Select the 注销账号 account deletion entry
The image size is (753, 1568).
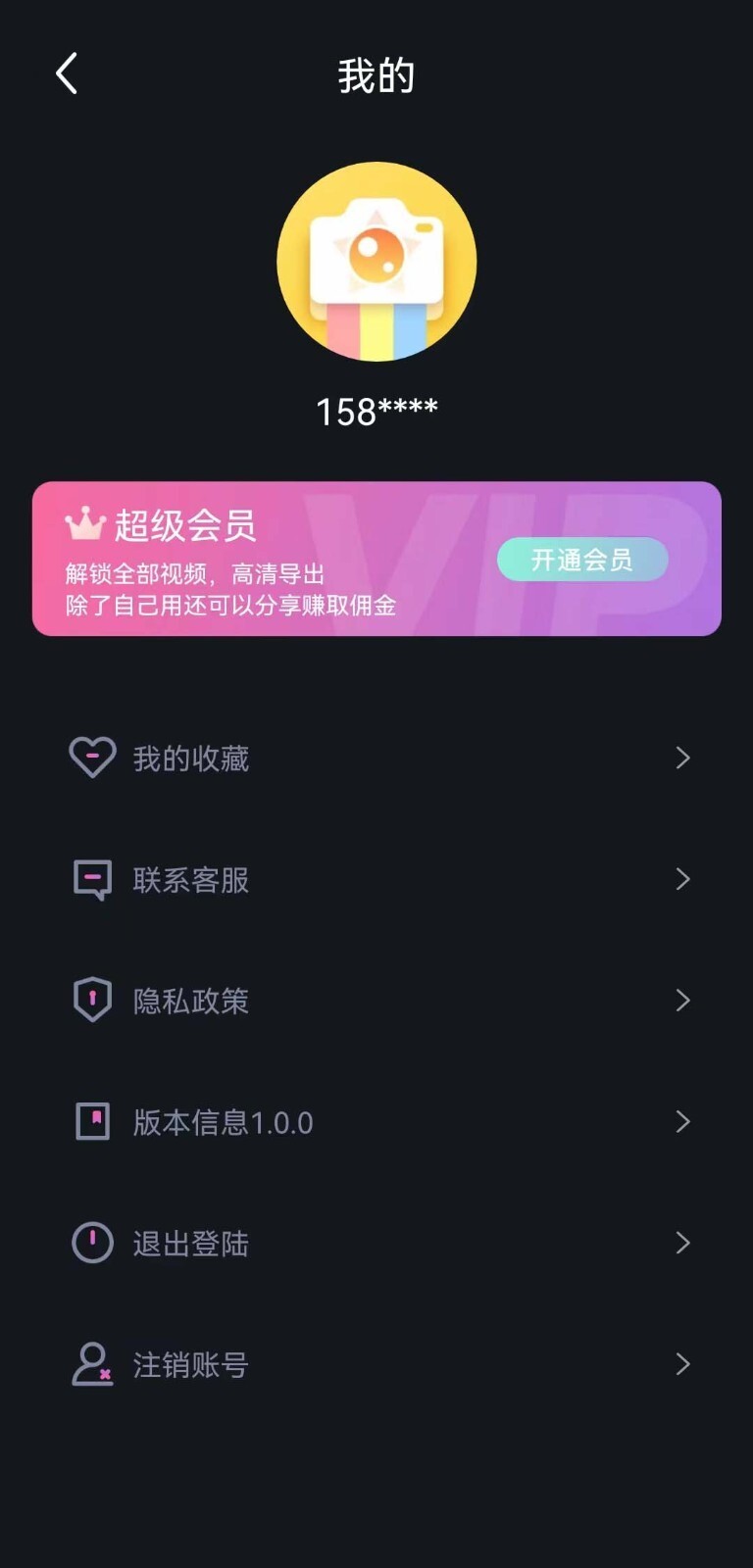(190, 1364)
